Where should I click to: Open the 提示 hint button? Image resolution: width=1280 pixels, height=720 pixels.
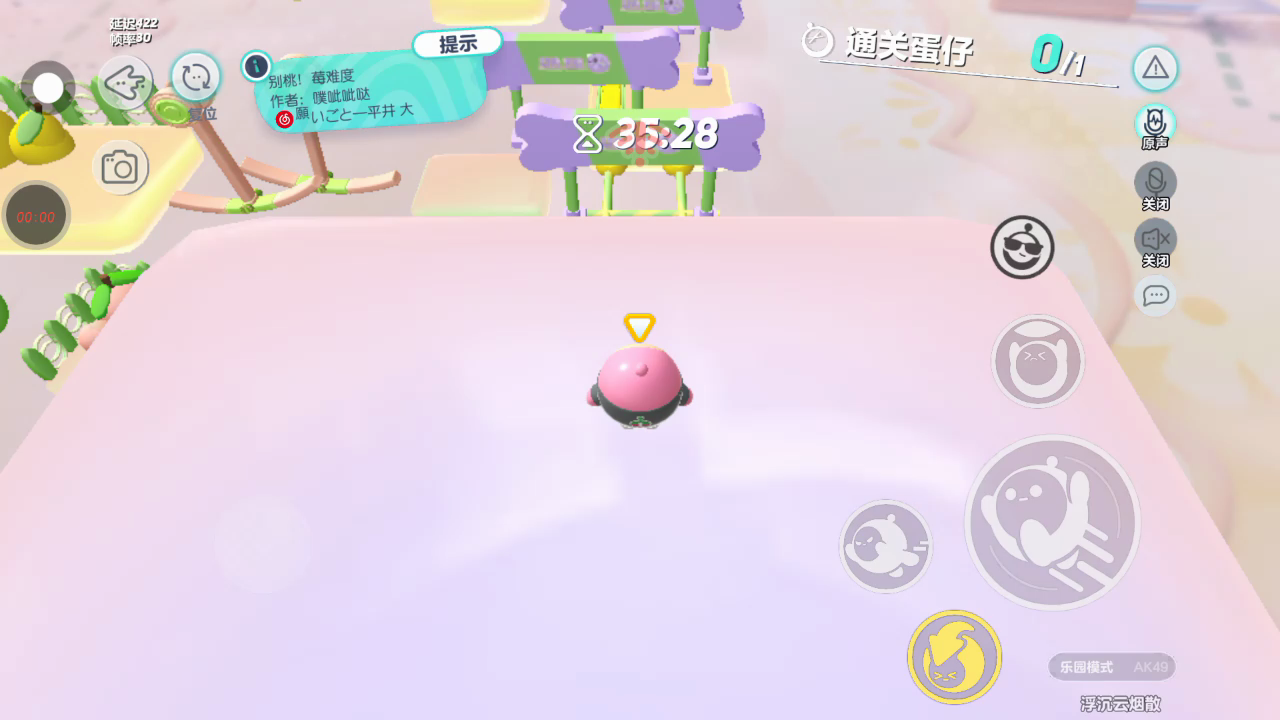(457, 44)
